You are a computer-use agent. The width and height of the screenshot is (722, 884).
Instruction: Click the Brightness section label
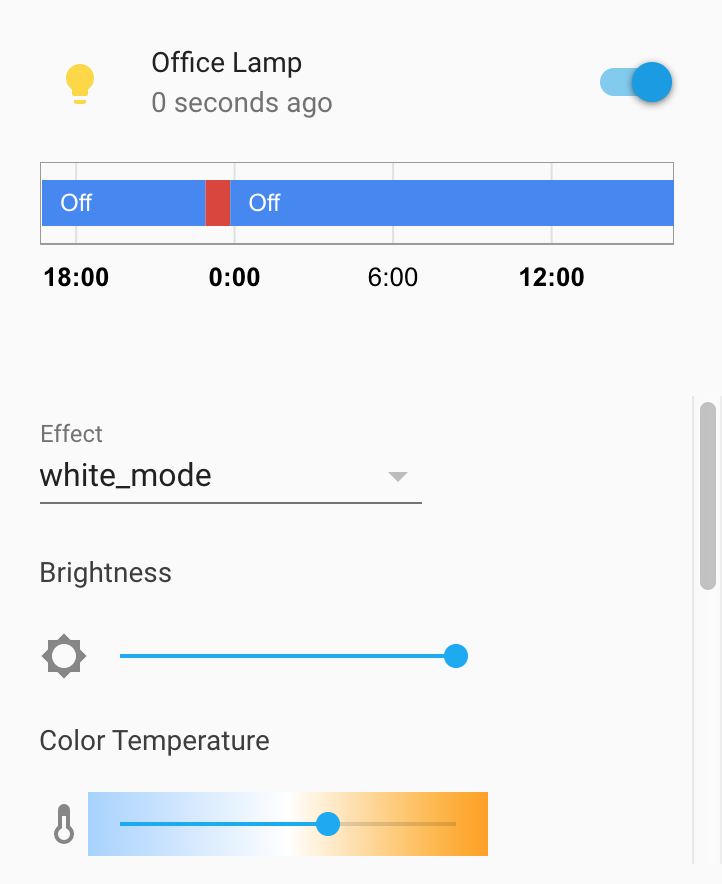105,572
